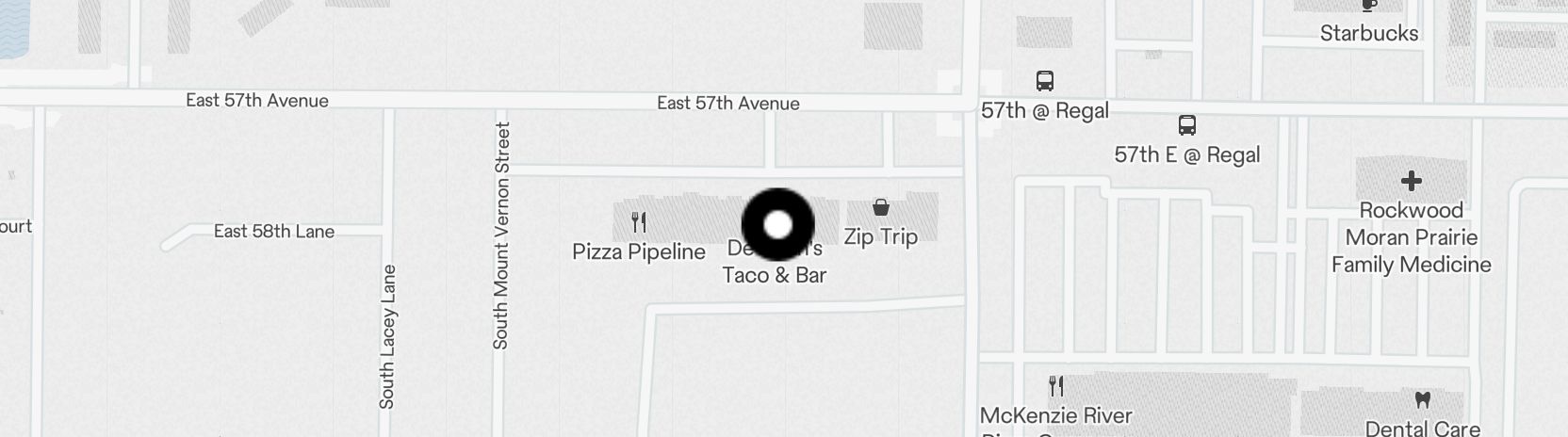Open Rockwood Moran Prairie Family Medicine marker

tap(1411, 181)
